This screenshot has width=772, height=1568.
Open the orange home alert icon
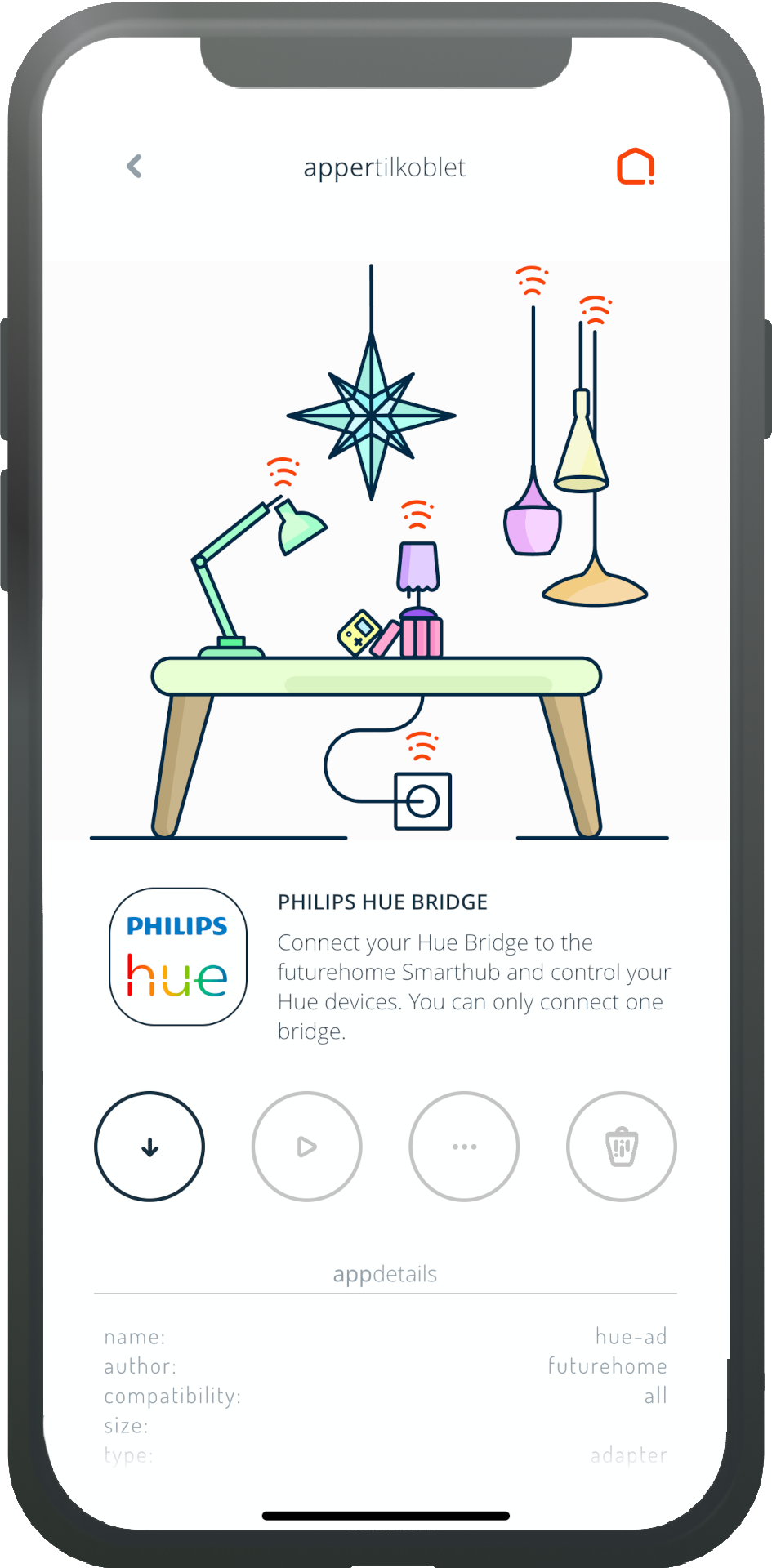[636, 167]
